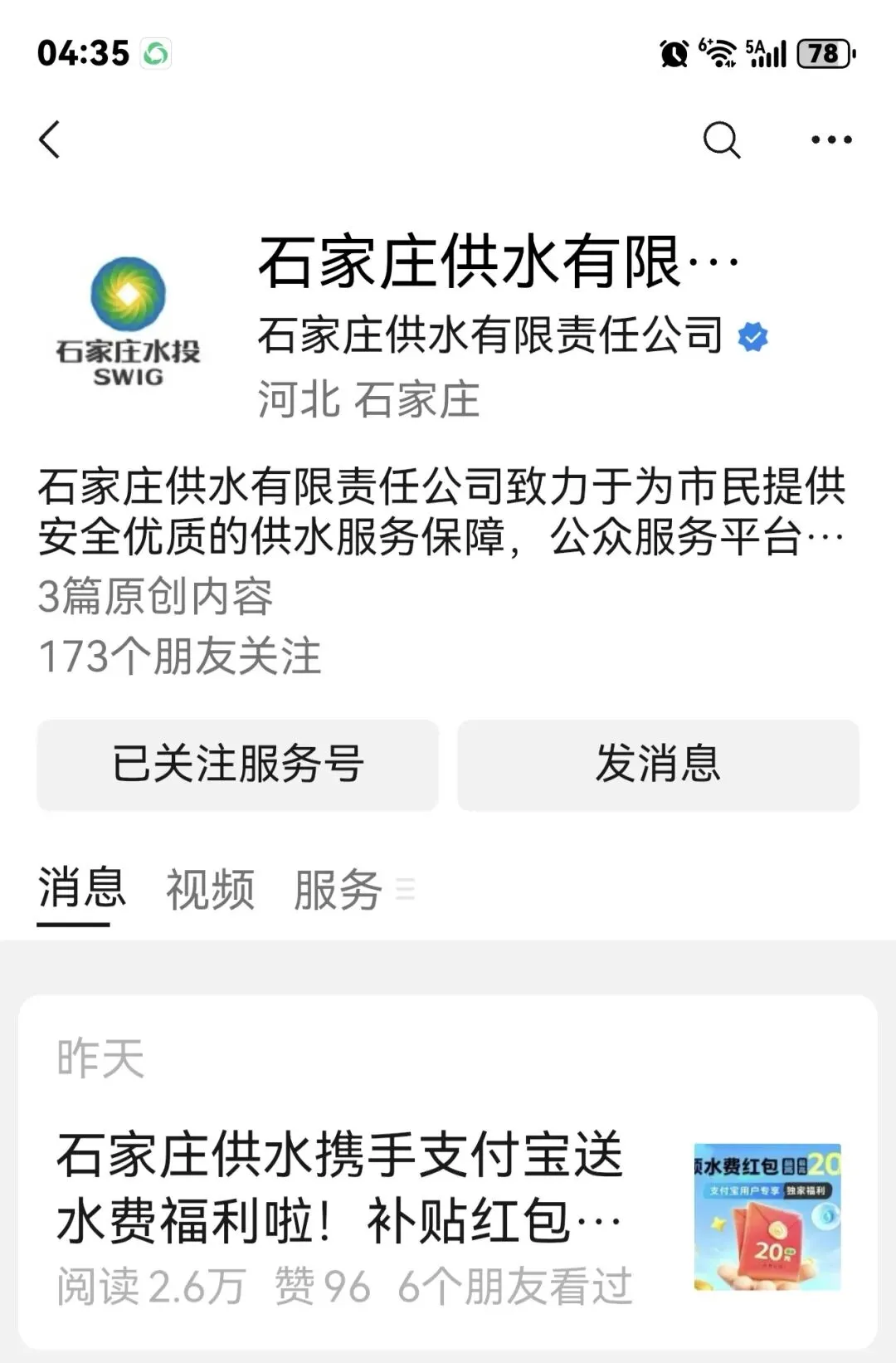Open search for this account

tap(721, 139)
